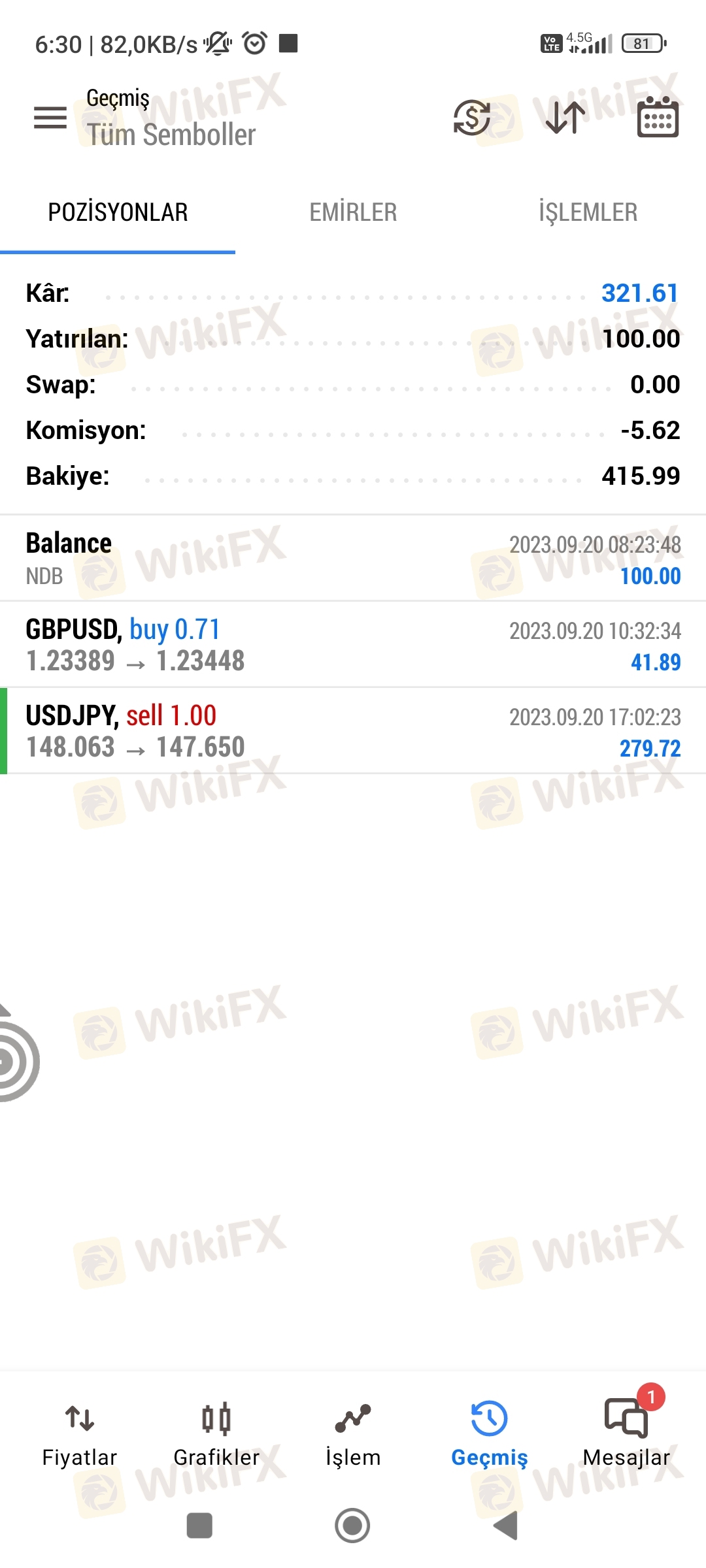The image size is (706, 1568).
Task: Go to Fiyatlar in bottom navigation
Action: click(x=79, y=1435)
